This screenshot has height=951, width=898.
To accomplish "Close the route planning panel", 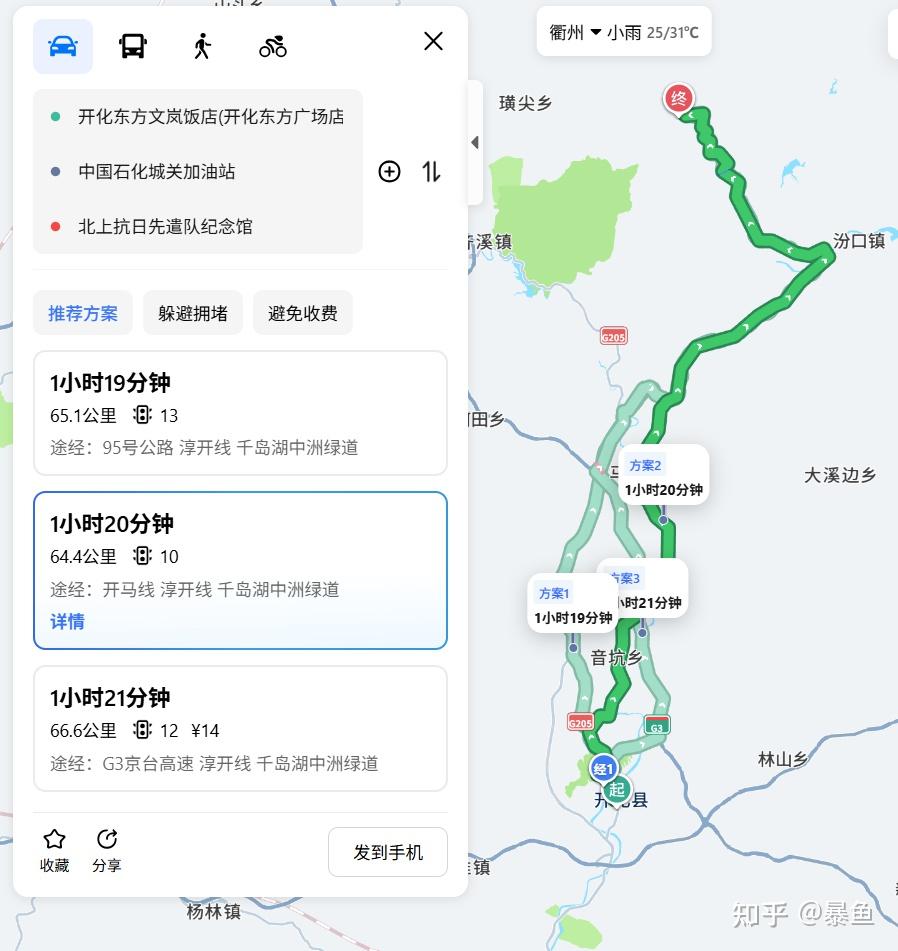I will coord(433,41).
